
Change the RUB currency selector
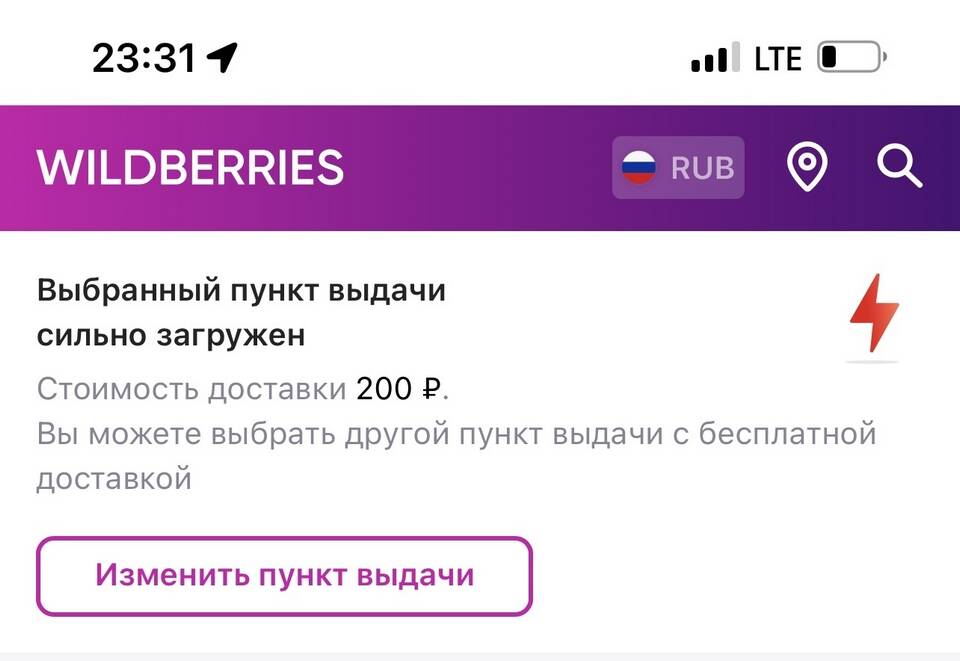[678, 167]
